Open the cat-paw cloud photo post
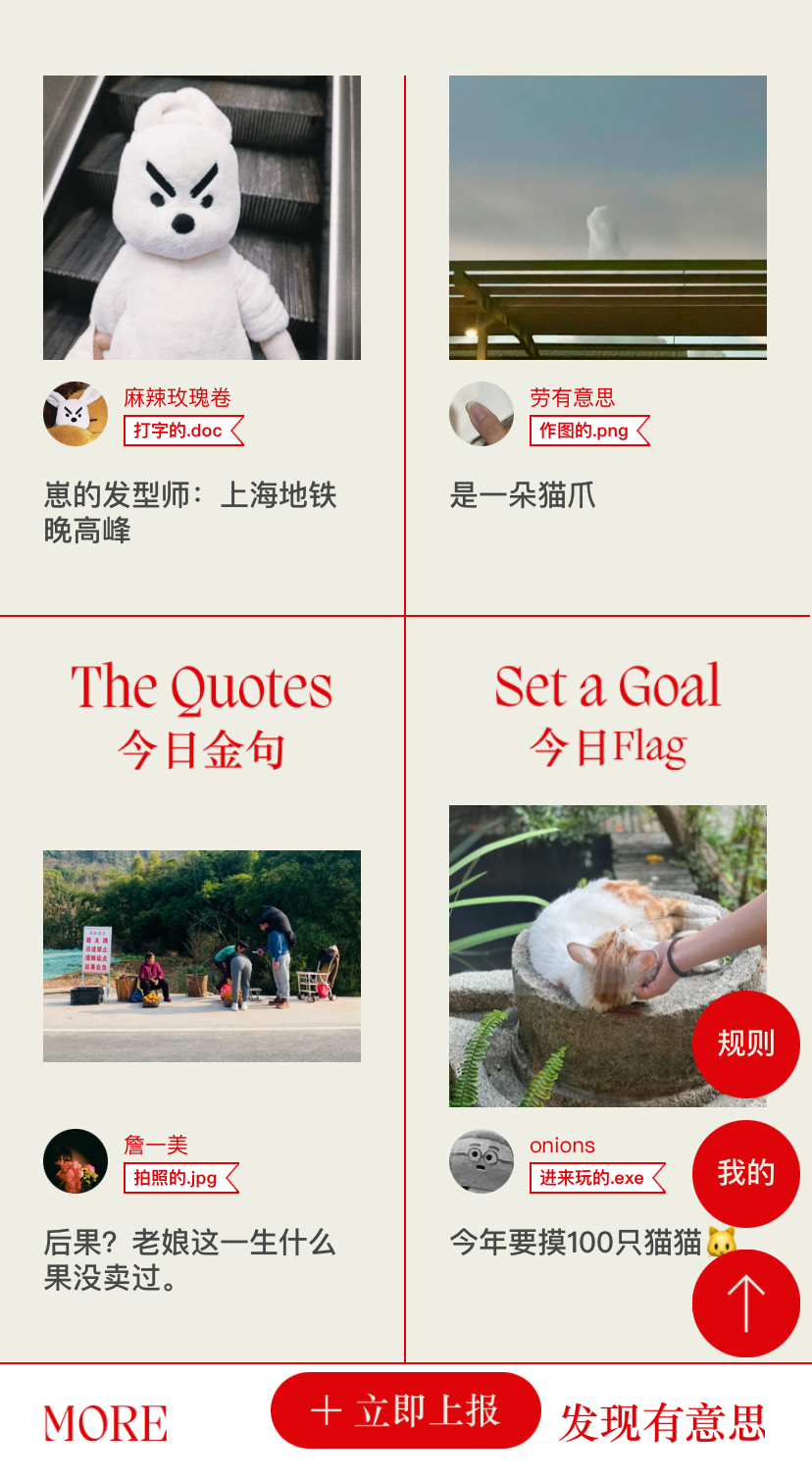The height and width of the screenshot is (1480, 812). 608,218
